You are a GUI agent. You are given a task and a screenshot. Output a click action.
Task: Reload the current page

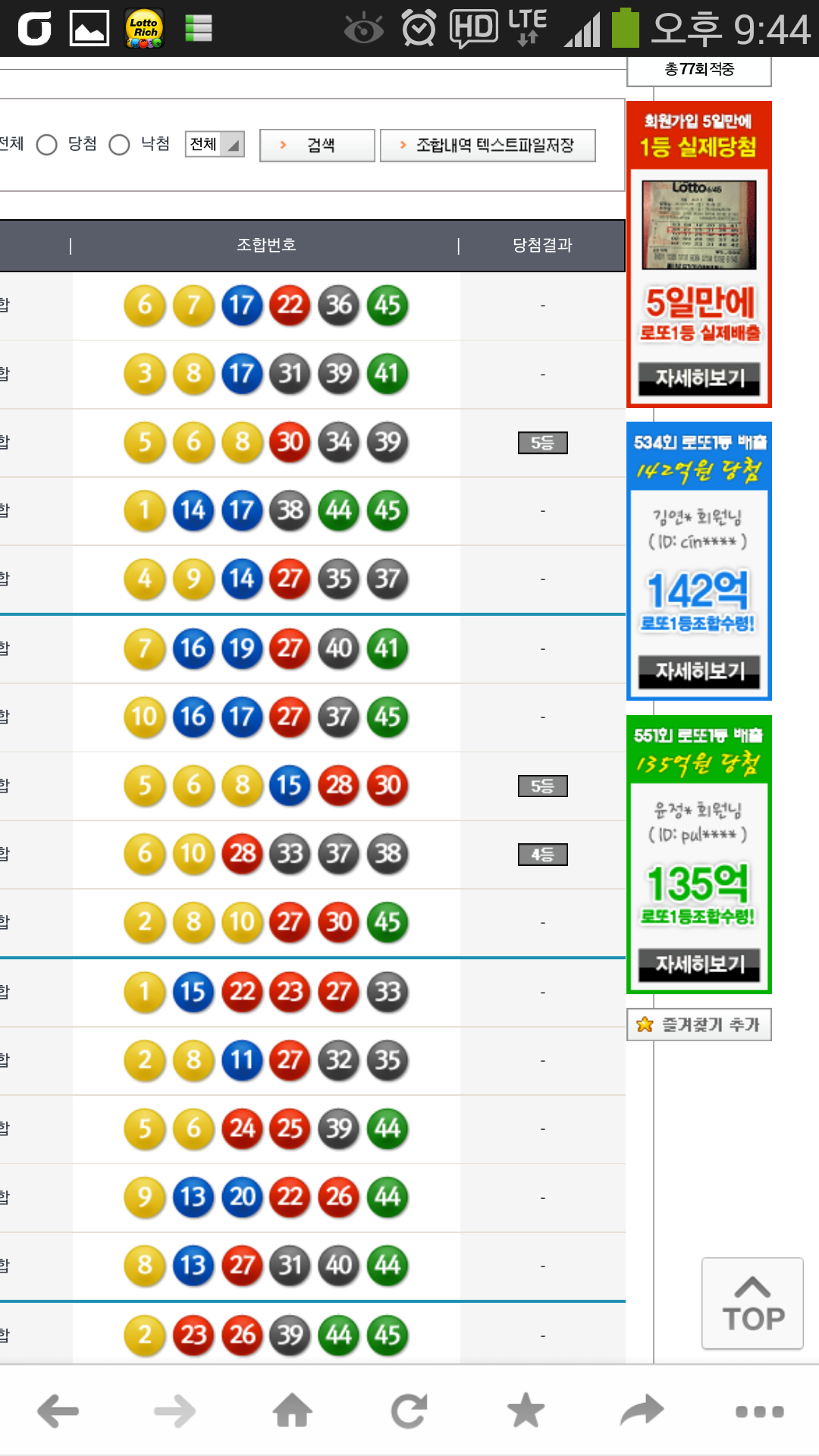coord(409,1411)
